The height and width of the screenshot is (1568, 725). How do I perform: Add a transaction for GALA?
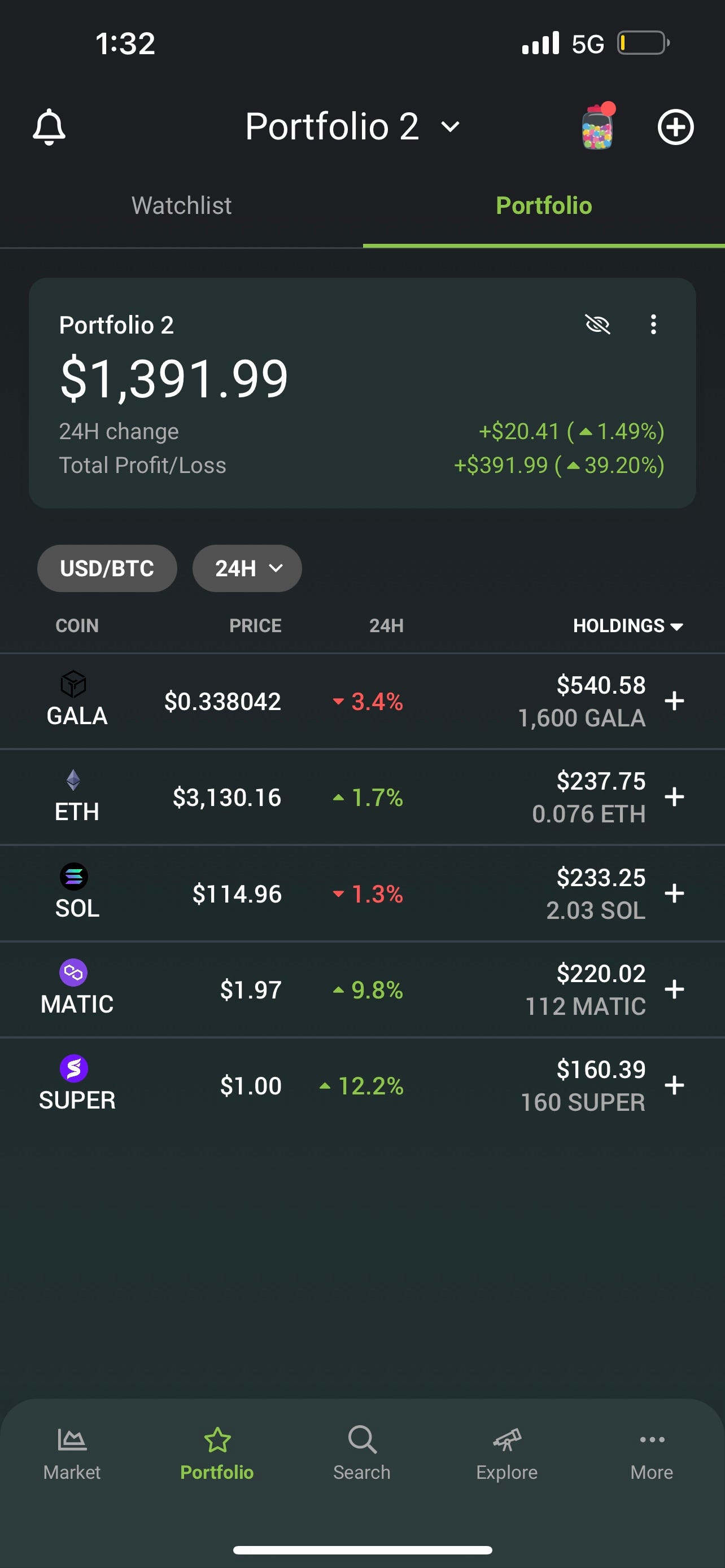pyautogui.click(x=674, y=701)
